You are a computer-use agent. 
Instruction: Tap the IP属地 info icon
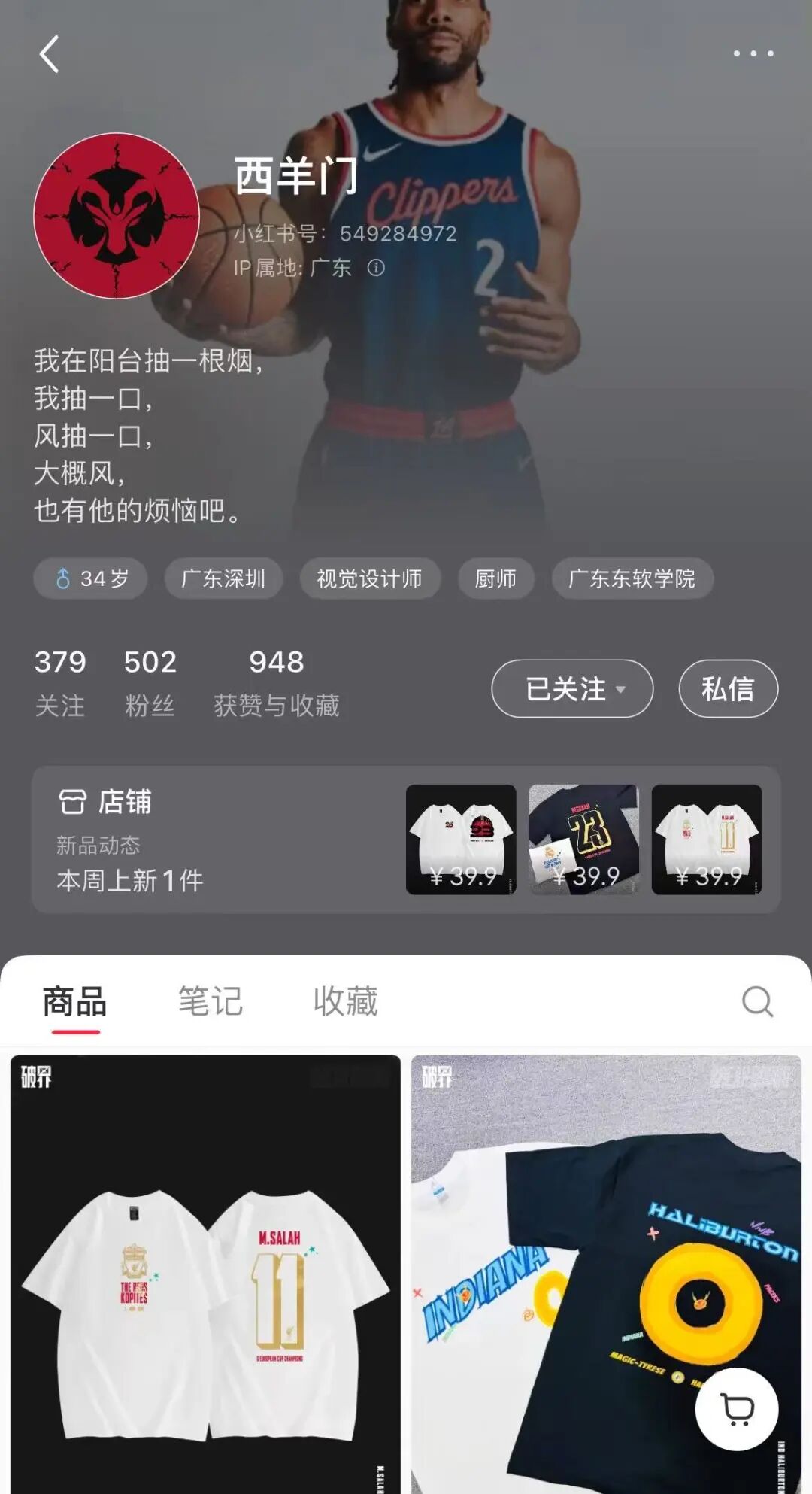(x=376, y=267)
